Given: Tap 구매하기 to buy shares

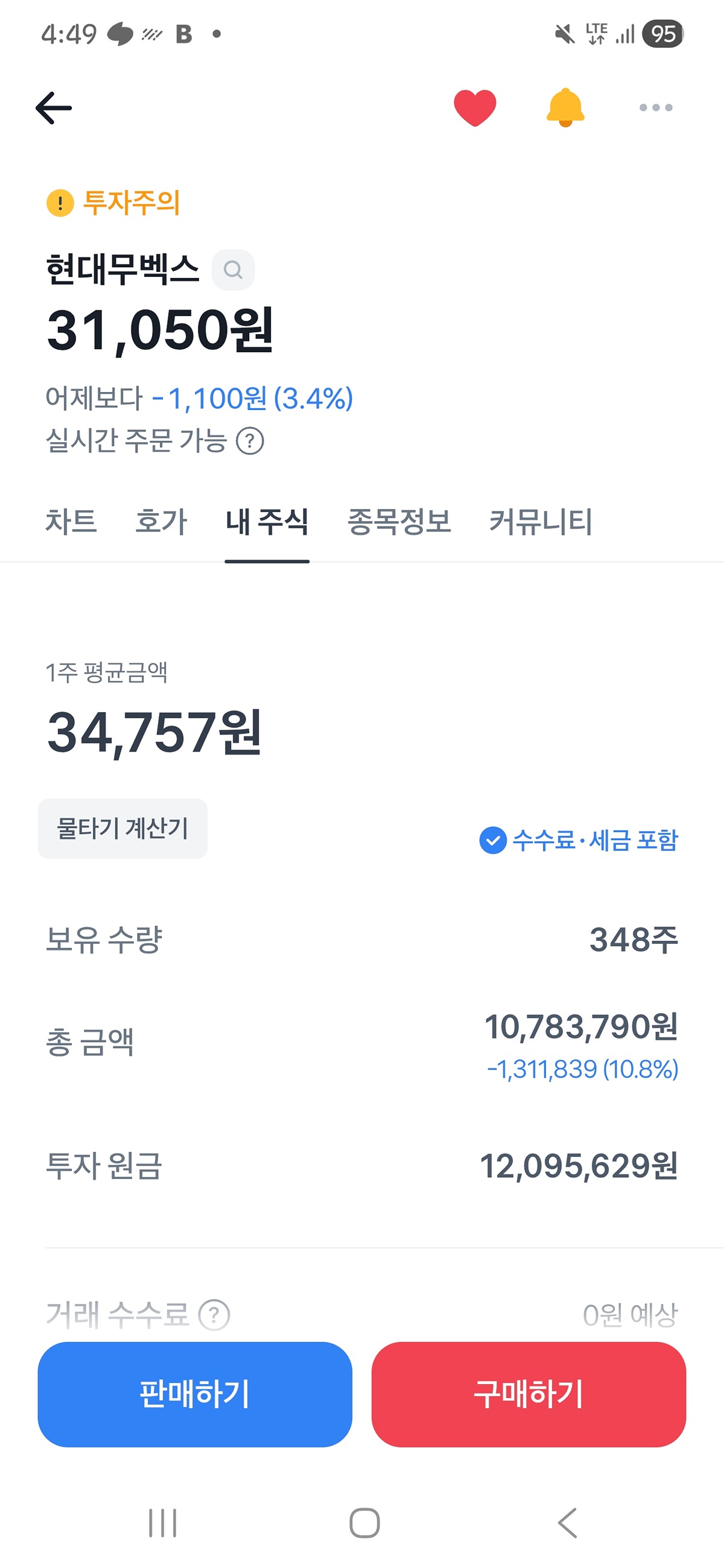Looking at the screenshot, I should [x=529, y=1394].
